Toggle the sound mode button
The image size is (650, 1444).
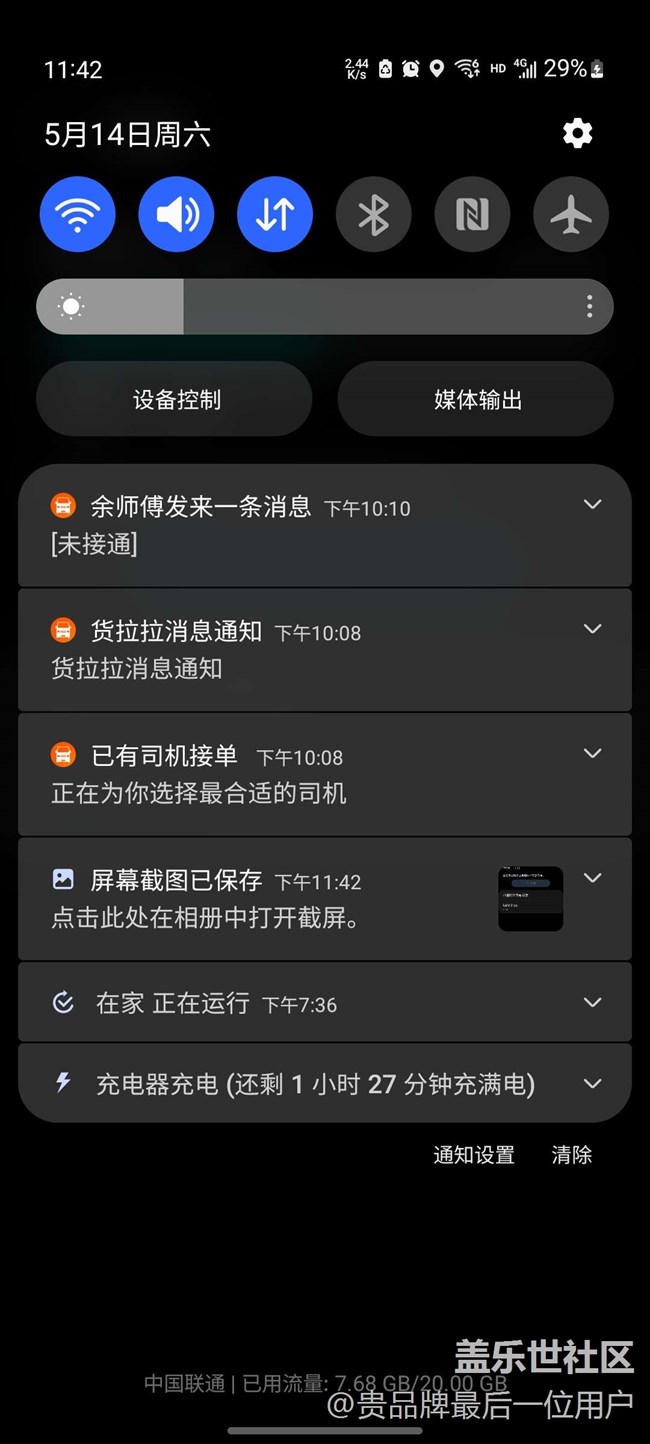pyautogui.click(x=176, y=214)
